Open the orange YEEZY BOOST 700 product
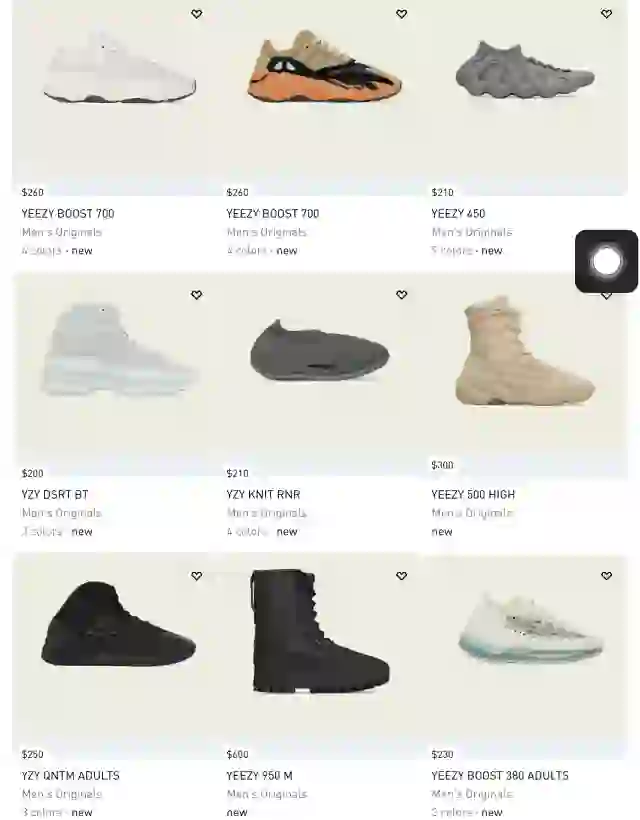 (x=324, y=70)
